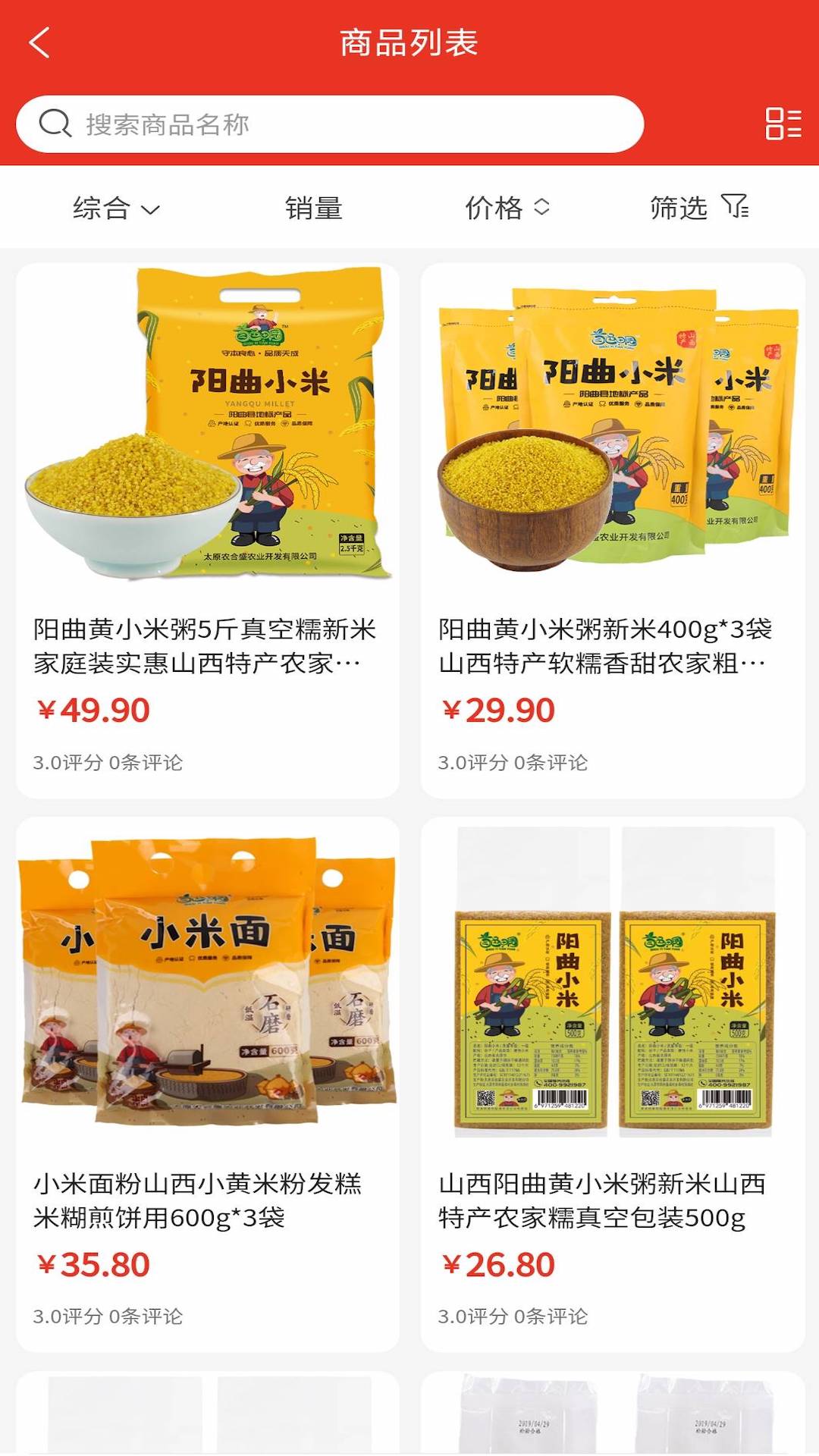Viewport: 819px width, 1456px height.
Task: Expand the 综合 sort dropdown
Action: click(x=116, y=208)
